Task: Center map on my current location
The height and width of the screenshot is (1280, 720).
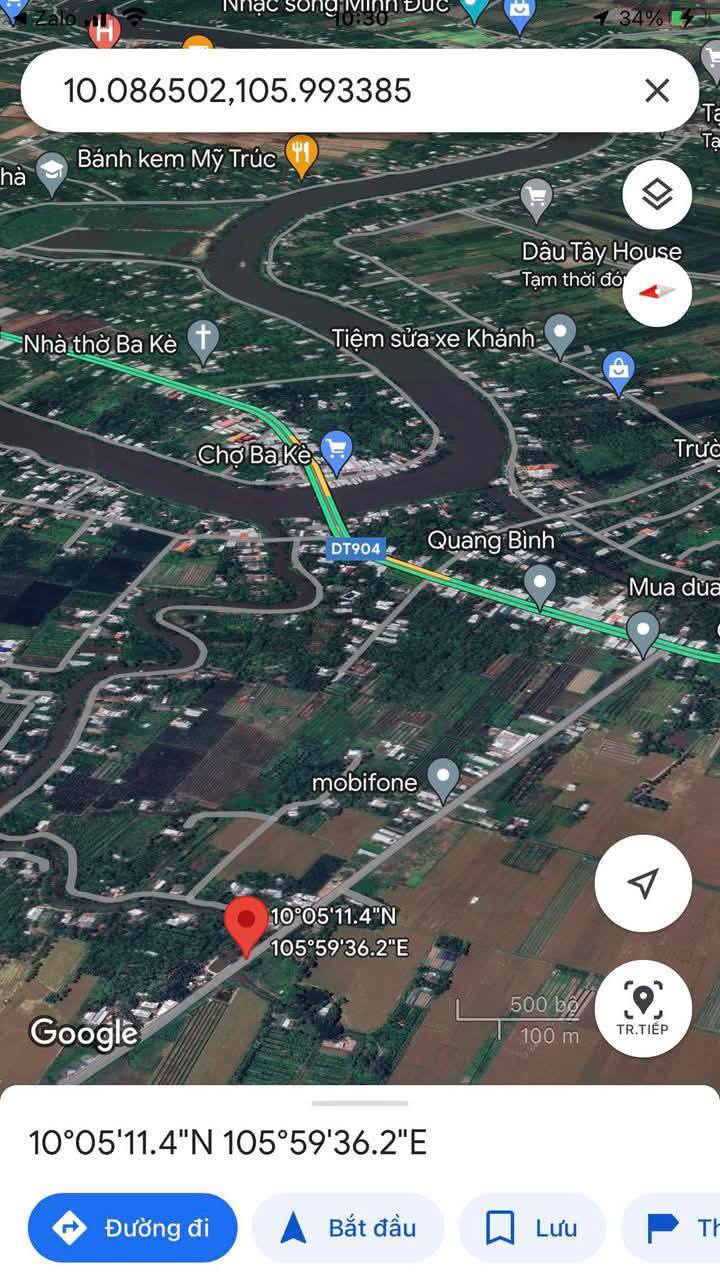Action: click(x=643, y=883)
